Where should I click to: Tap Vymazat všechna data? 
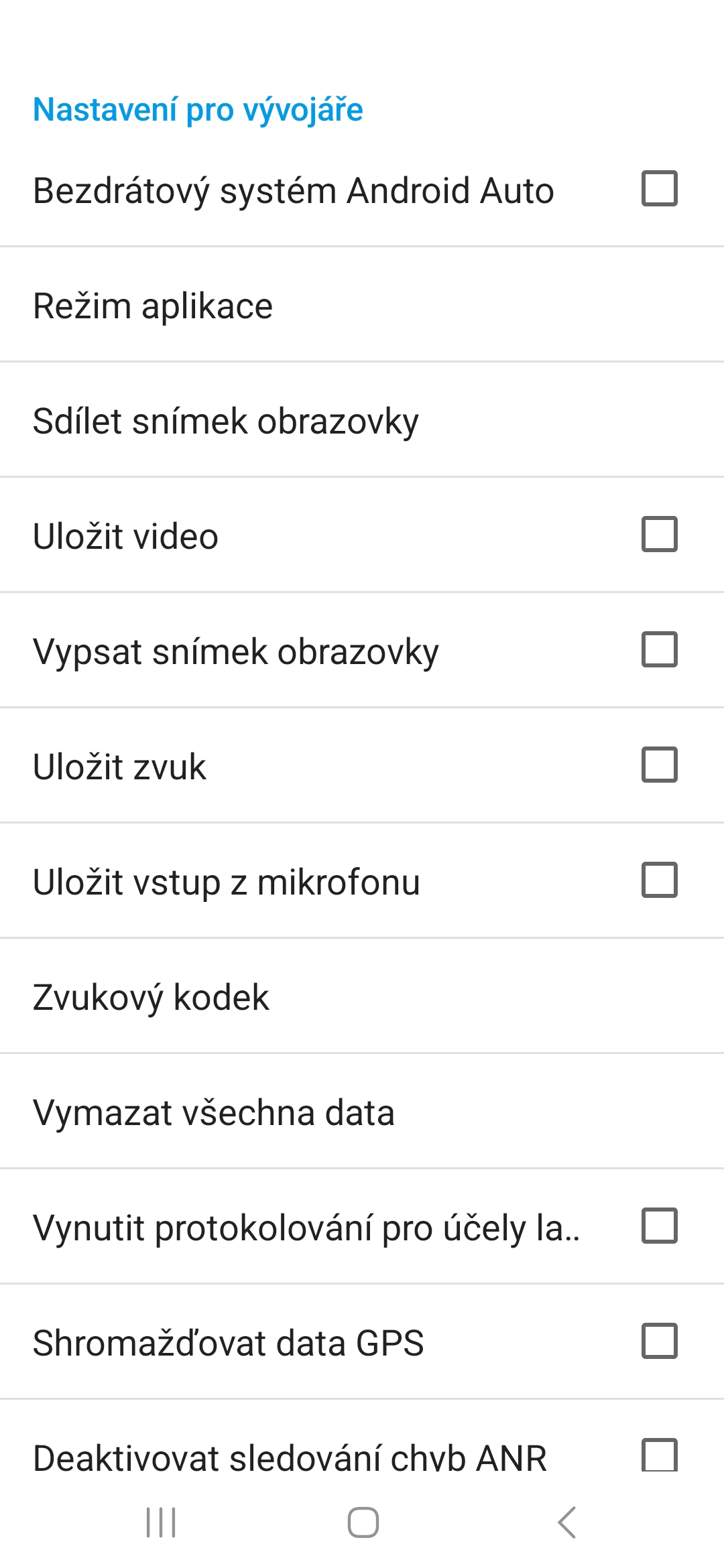tap(362, 1112)
